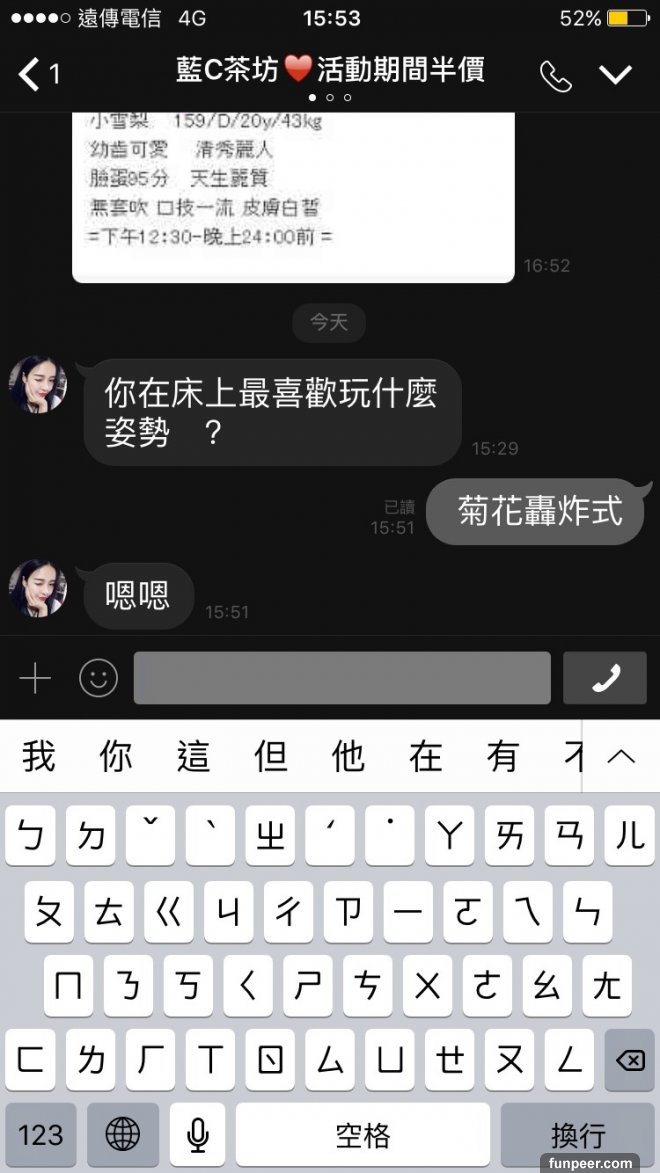Tap the 換行 return key

(x=578, y=1135)
